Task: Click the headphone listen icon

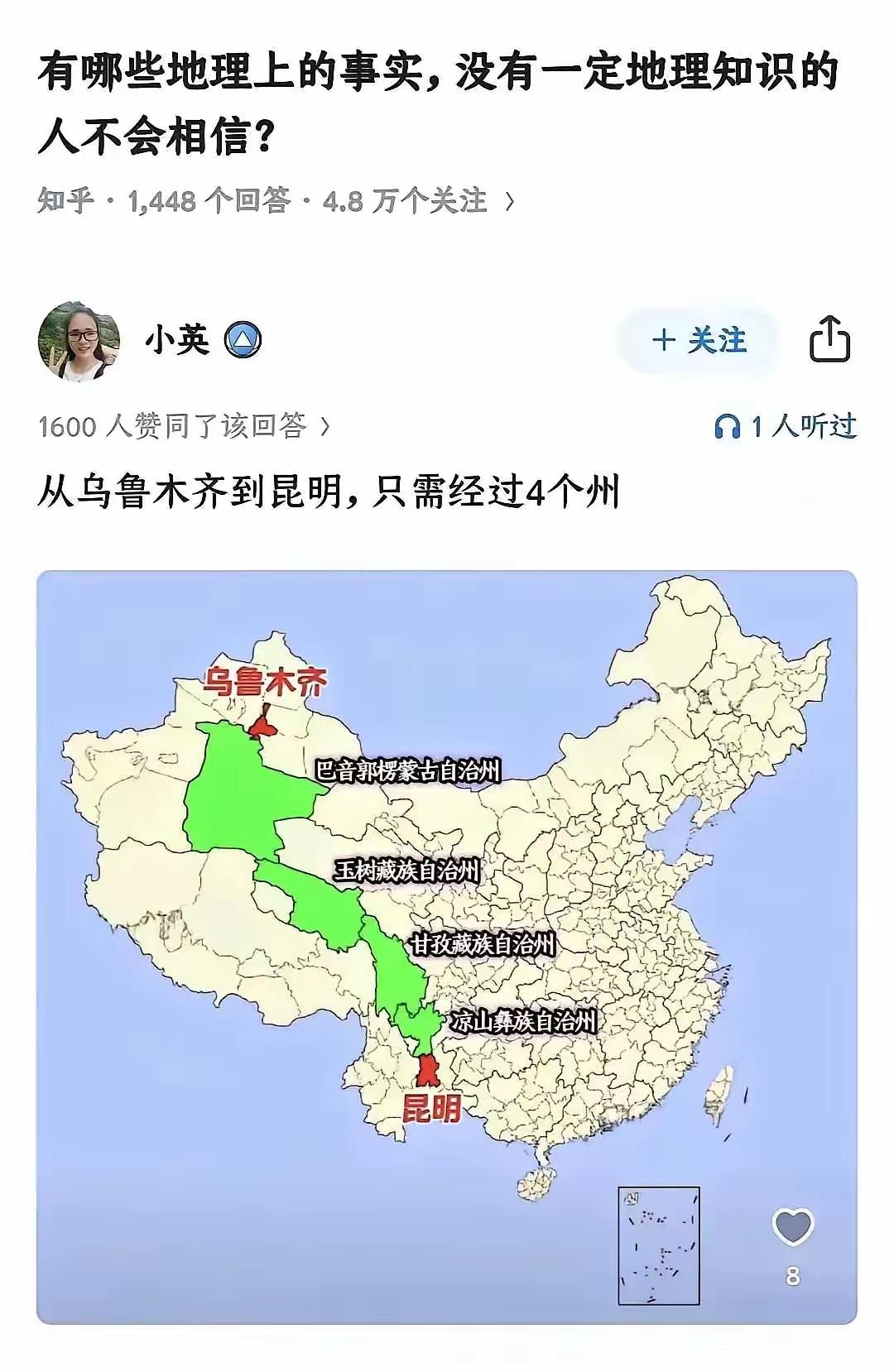Action: [728, 425]
